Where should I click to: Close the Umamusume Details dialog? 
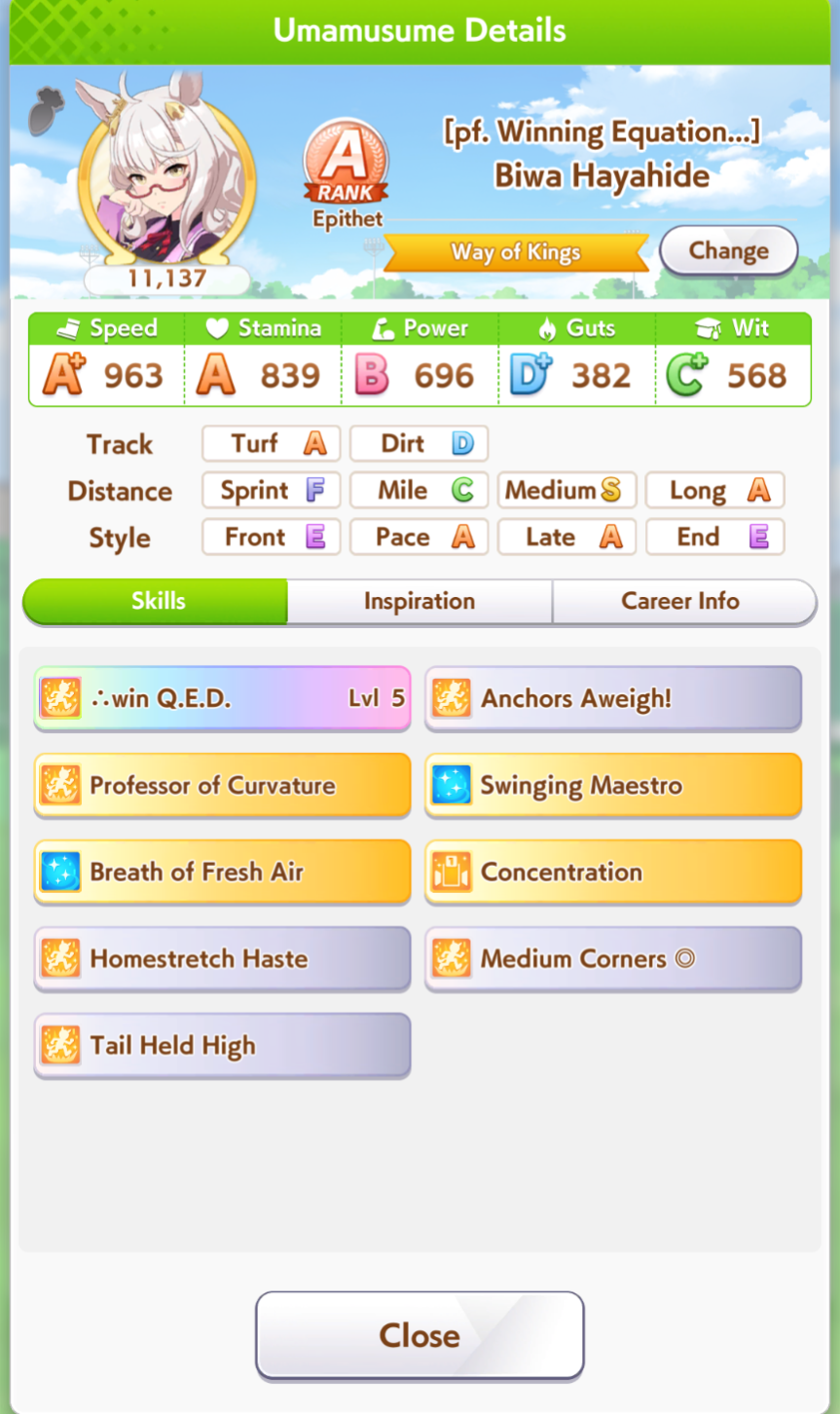point(420,1334)
